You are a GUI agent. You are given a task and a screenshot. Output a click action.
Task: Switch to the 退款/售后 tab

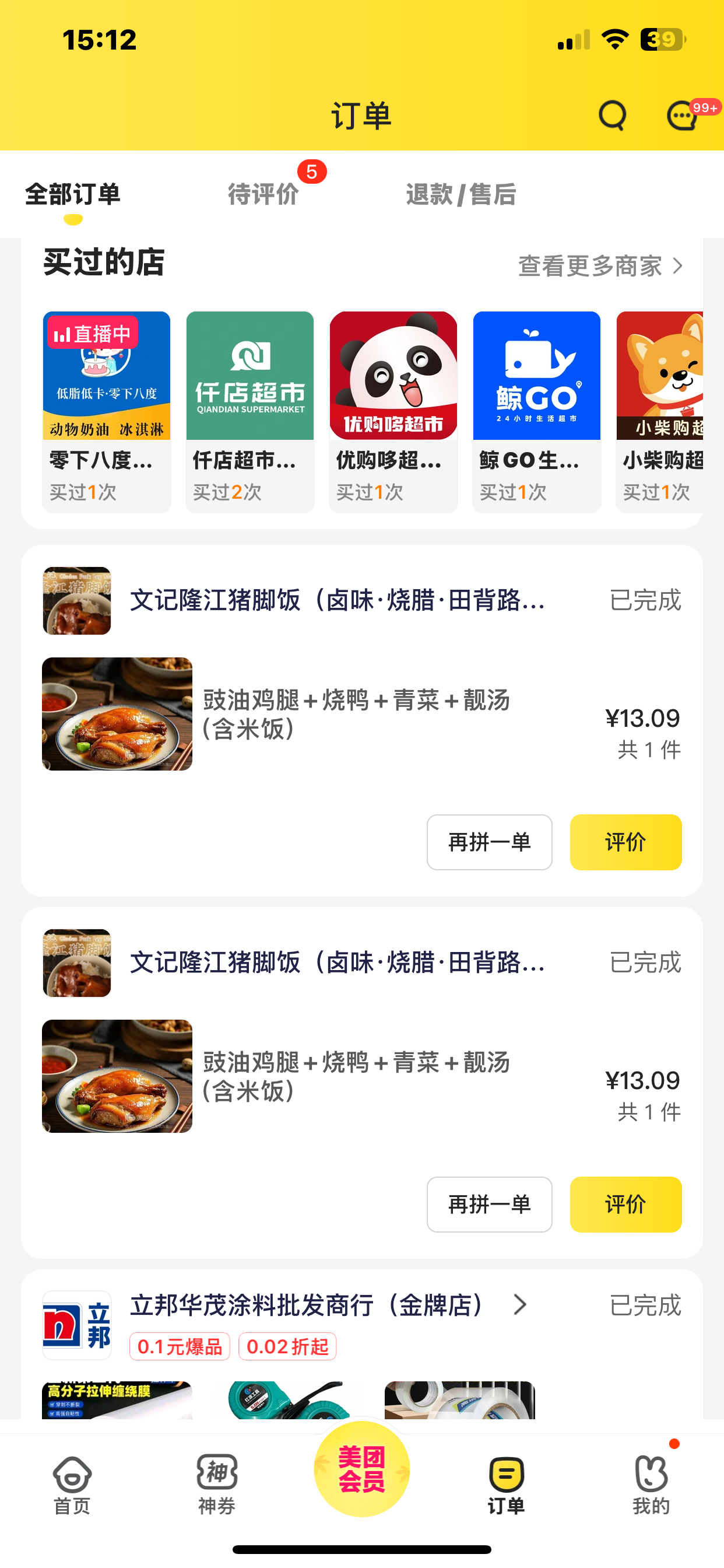click(x=461, y=195)
